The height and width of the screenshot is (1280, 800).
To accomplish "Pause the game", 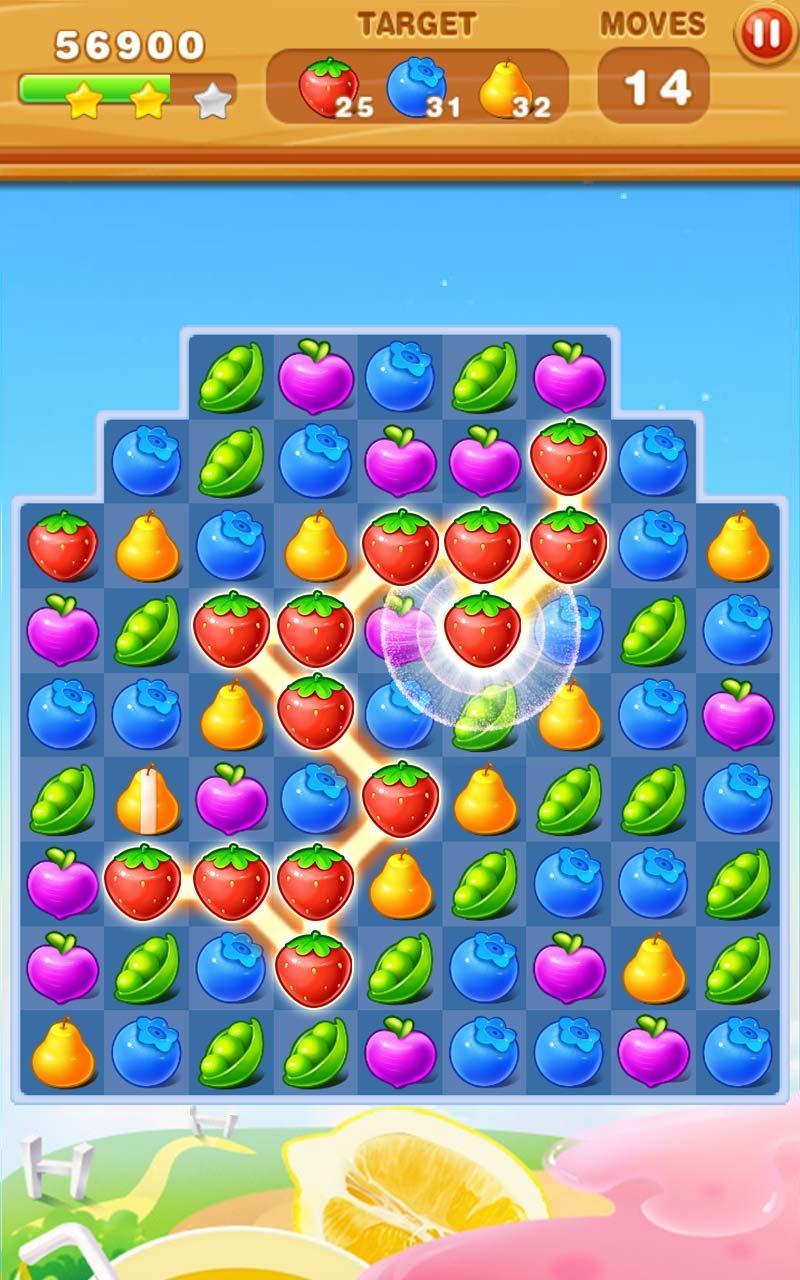I will (765, 36).
